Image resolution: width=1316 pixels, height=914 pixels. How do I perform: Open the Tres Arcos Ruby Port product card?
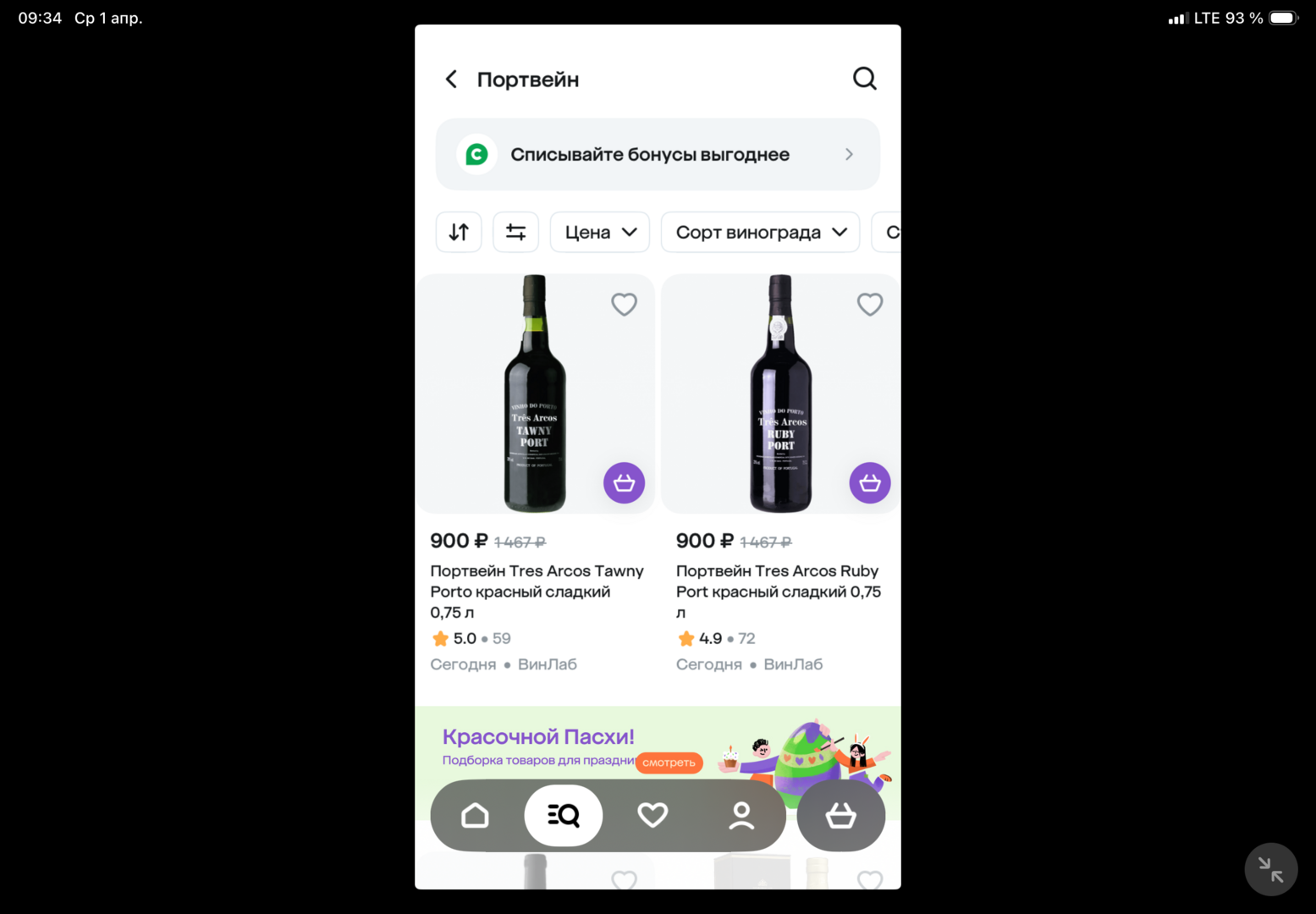778,591
